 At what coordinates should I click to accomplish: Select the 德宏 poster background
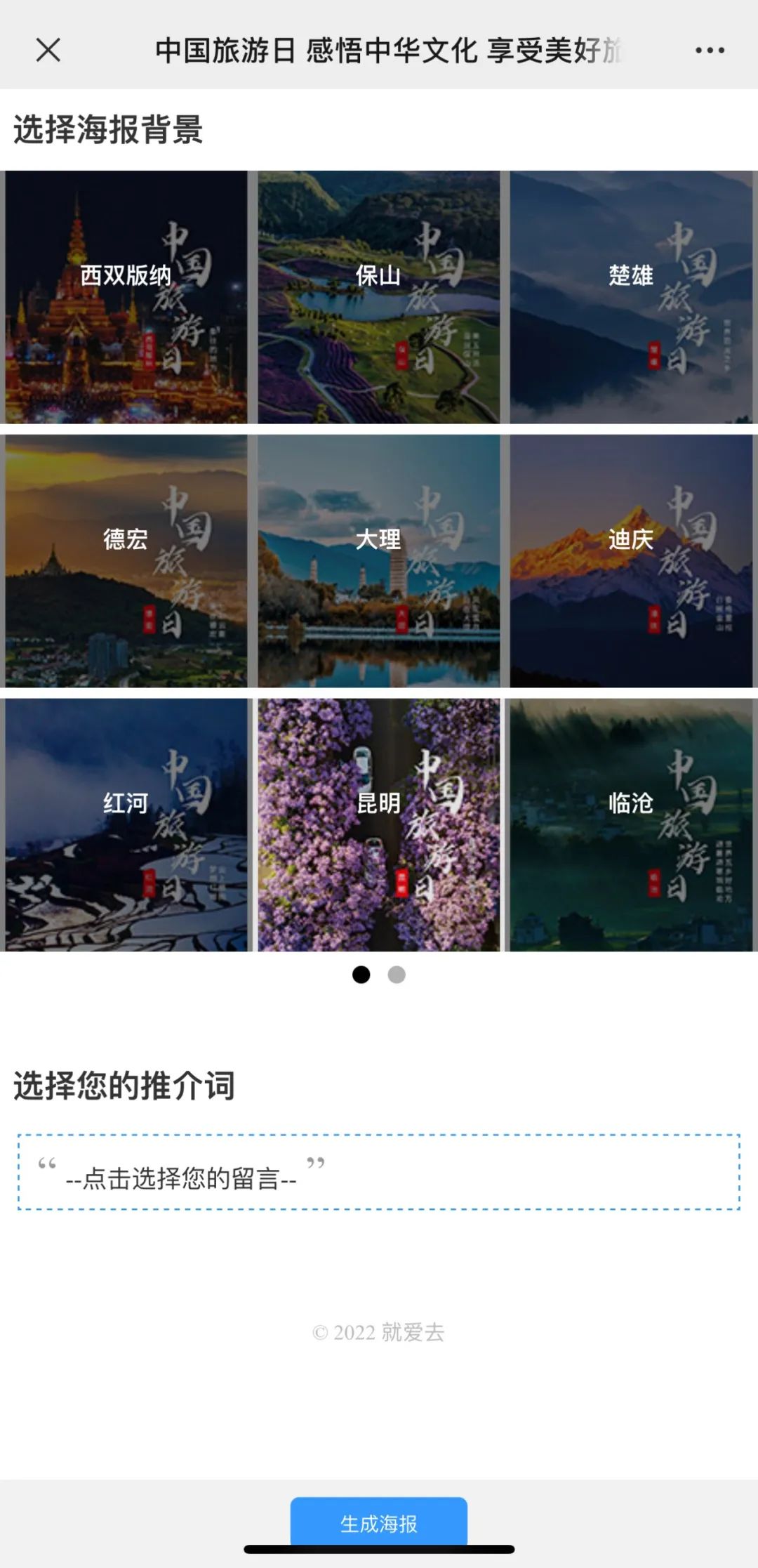pyautogui.click(x=126, y=560)
